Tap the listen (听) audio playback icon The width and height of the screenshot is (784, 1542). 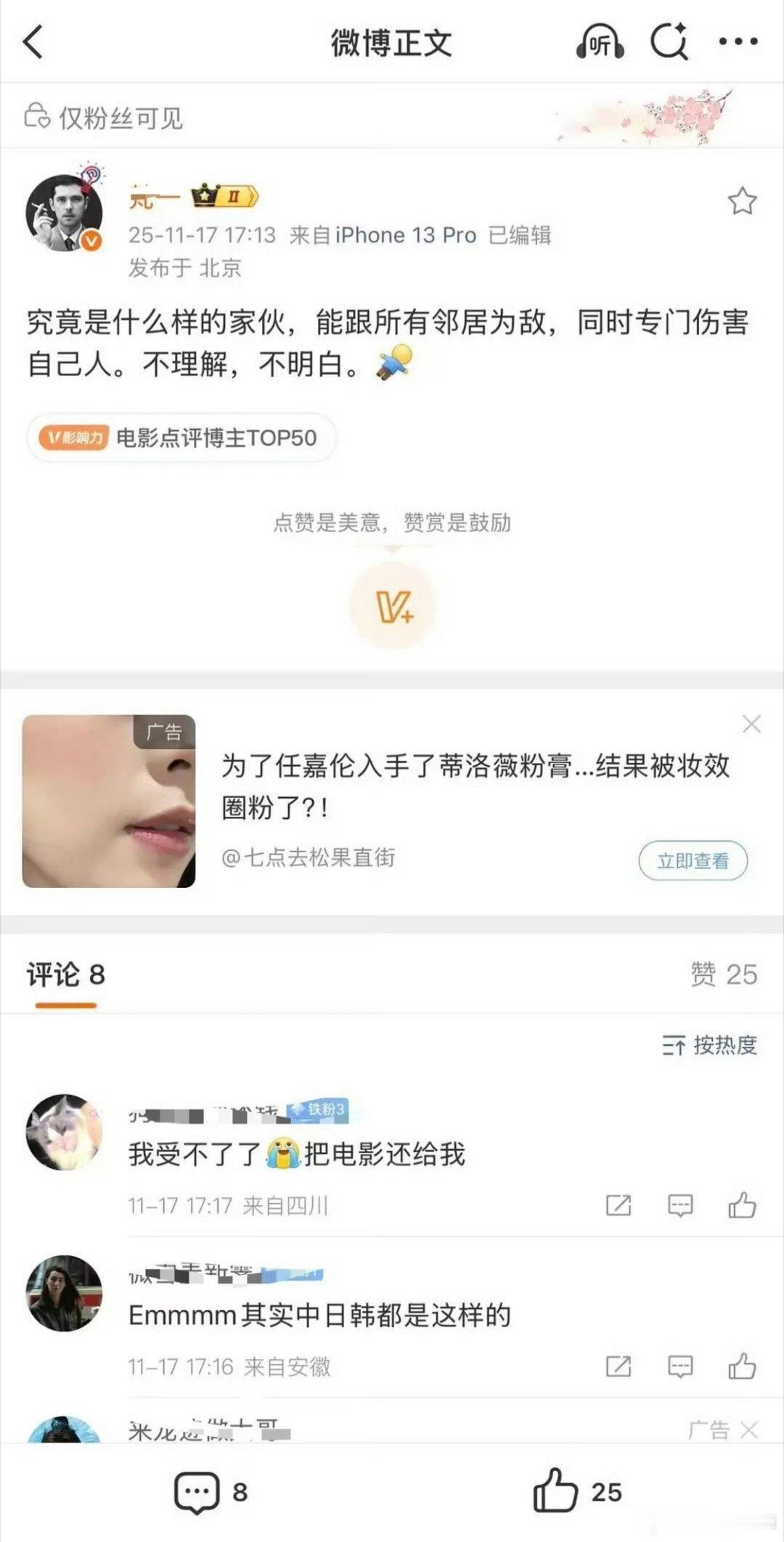coord(600,42)
